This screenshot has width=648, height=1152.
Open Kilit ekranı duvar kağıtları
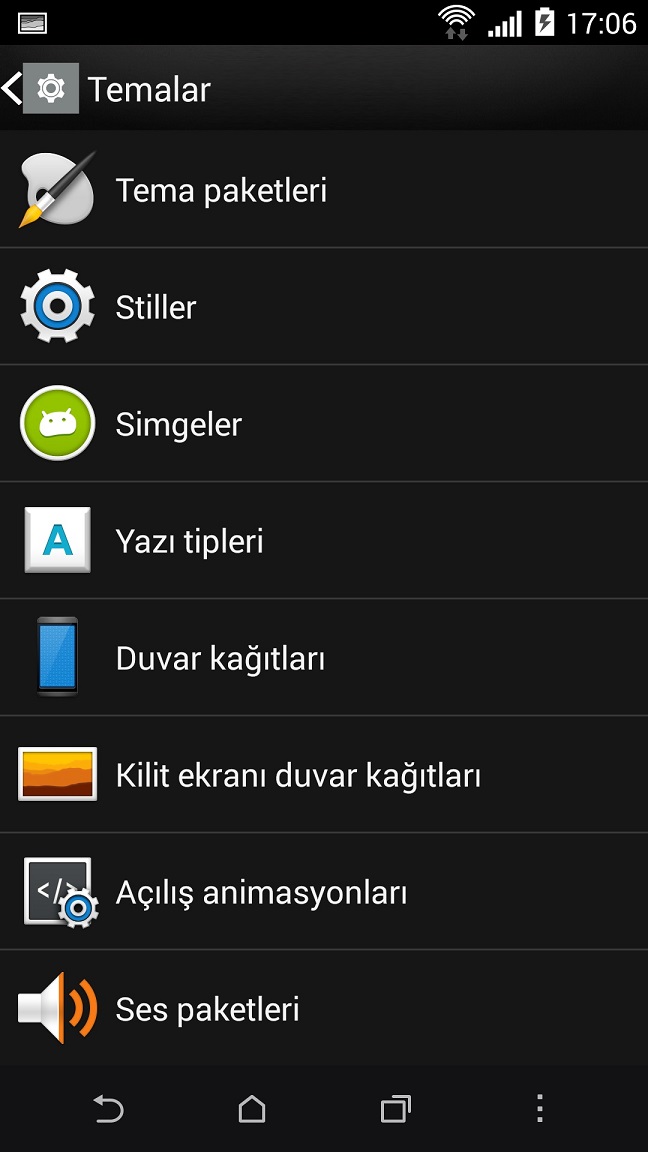(x=324, y=774)
